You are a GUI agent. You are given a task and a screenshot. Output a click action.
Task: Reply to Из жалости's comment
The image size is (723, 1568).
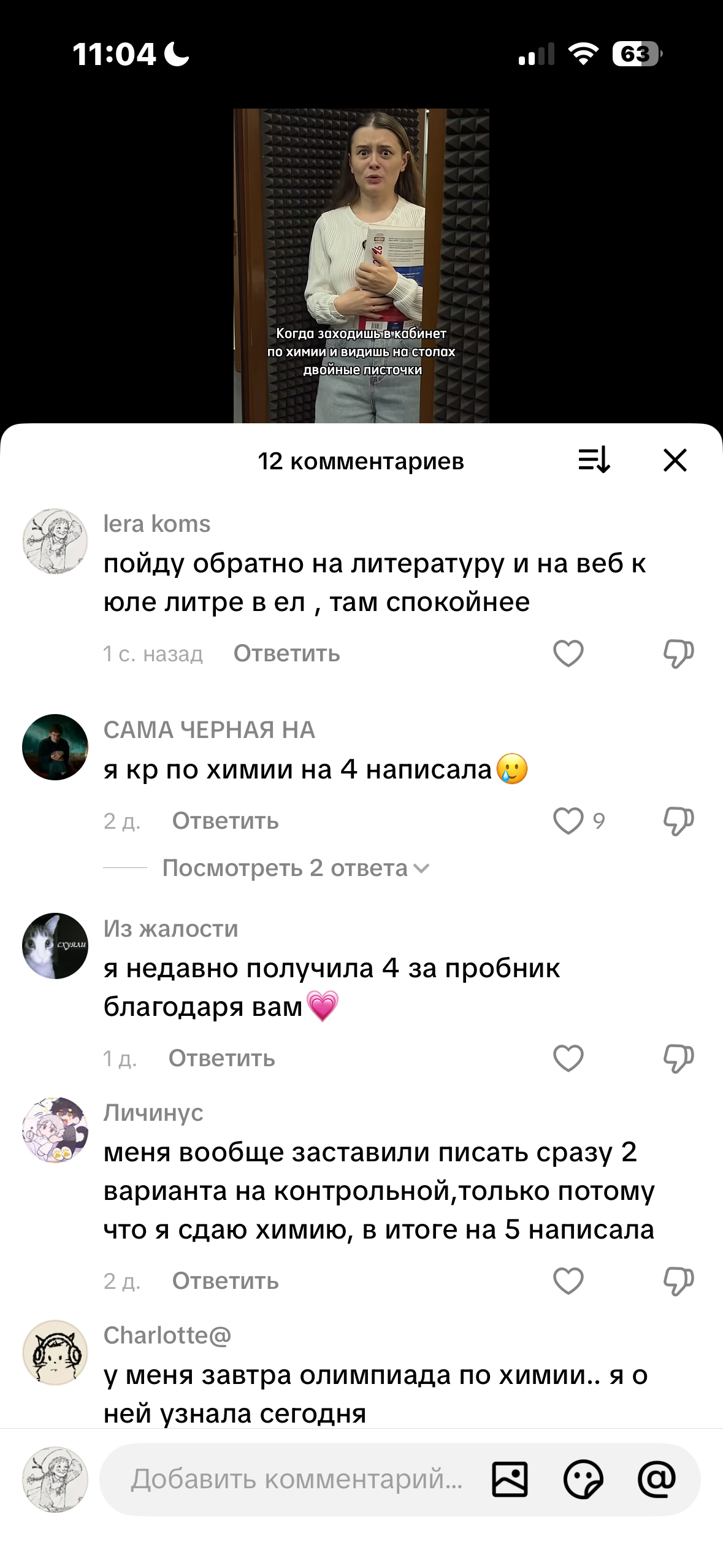[x=221, y=1058]
